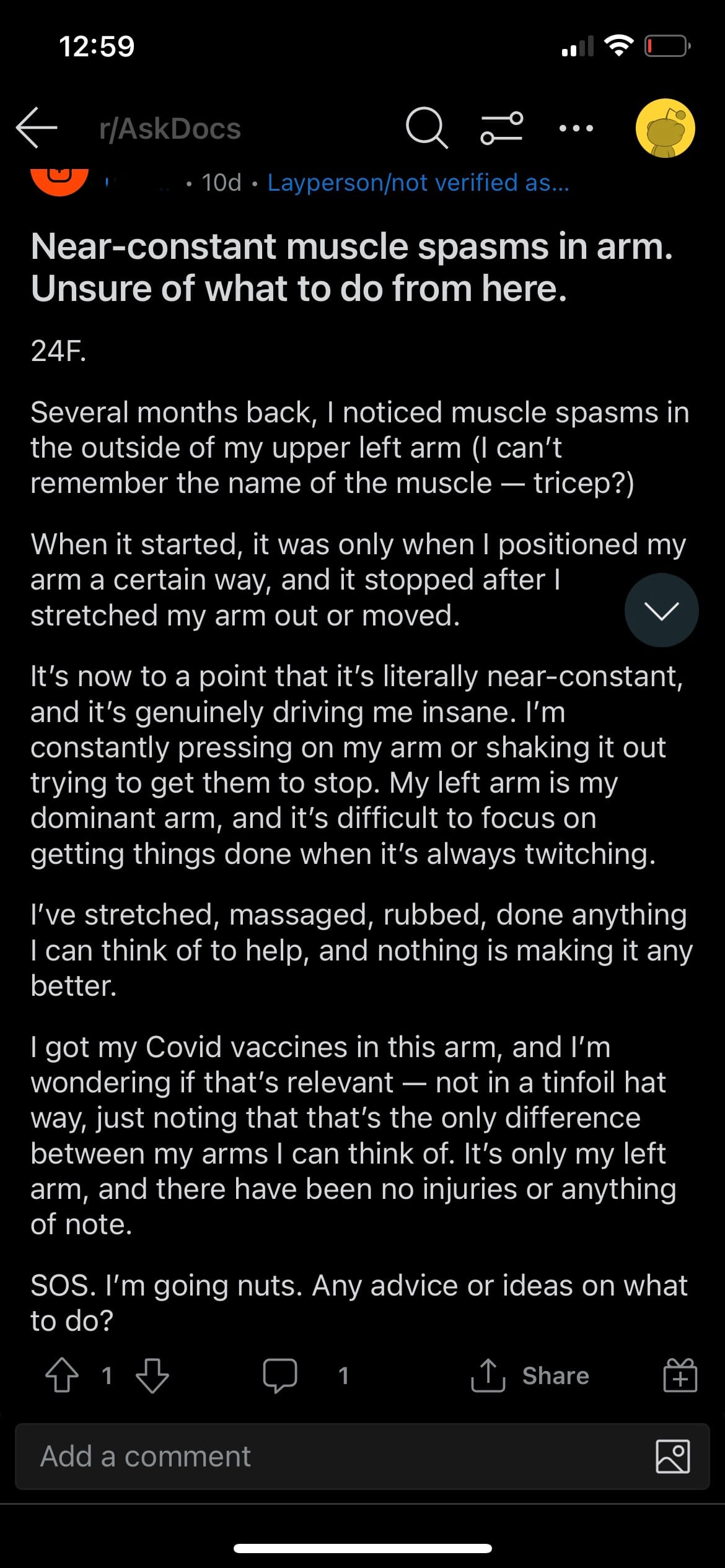Open the post's comments bubble
Screen dimensions: 725x1568
pyautogui.click(x=280, y=1375)
